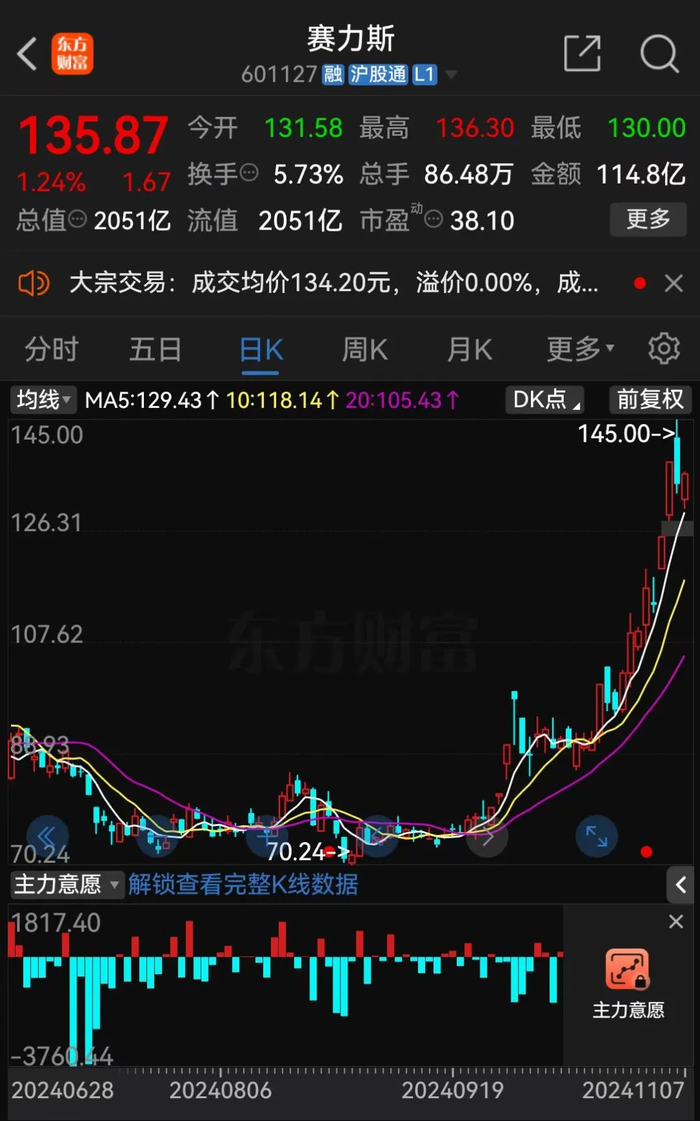This screenshot has height=1121, width=700.
Task: Switch to the 周K tab
Action: (365, 349)
